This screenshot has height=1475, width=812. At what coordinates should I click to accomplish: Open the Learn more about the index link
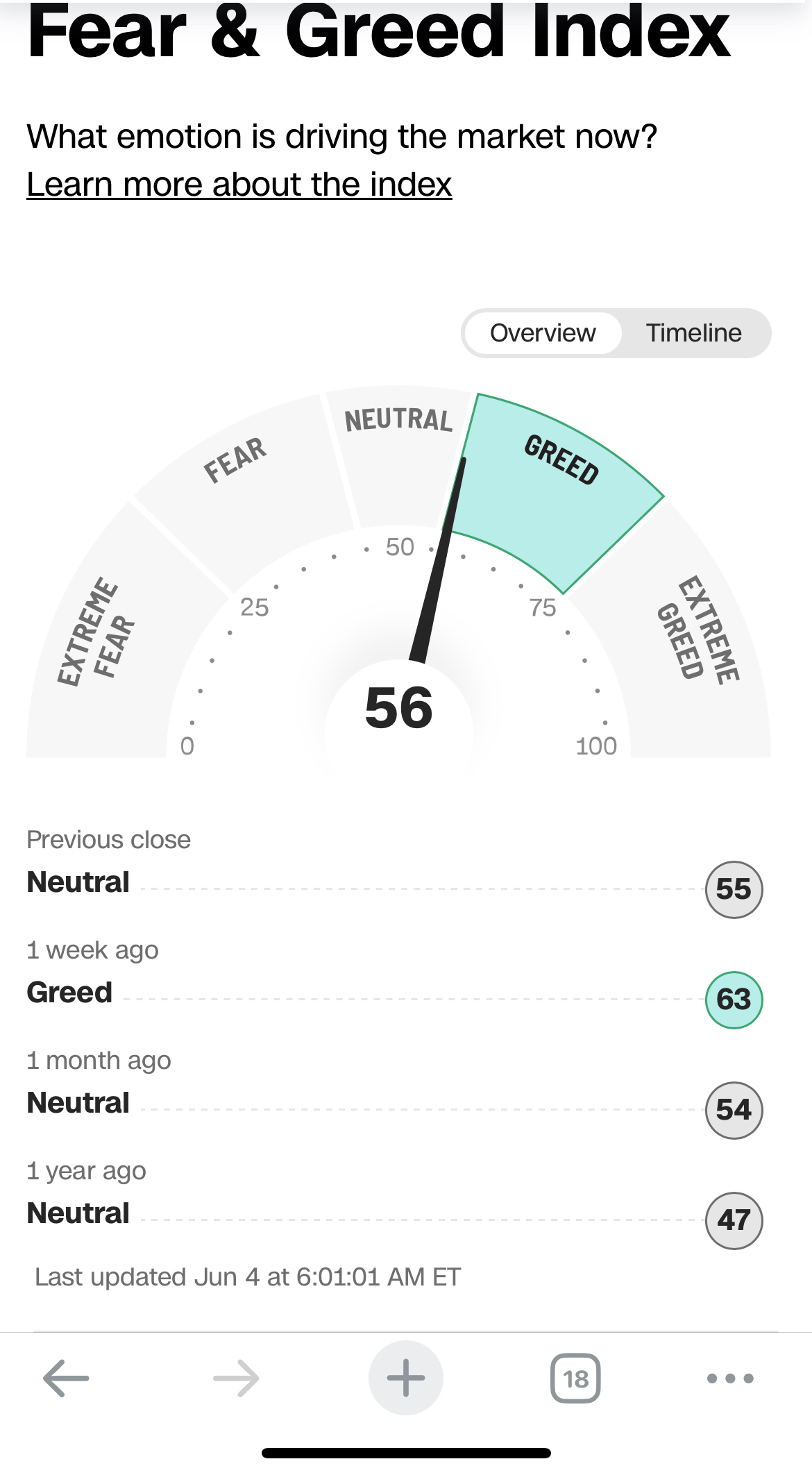pos(239,185)
